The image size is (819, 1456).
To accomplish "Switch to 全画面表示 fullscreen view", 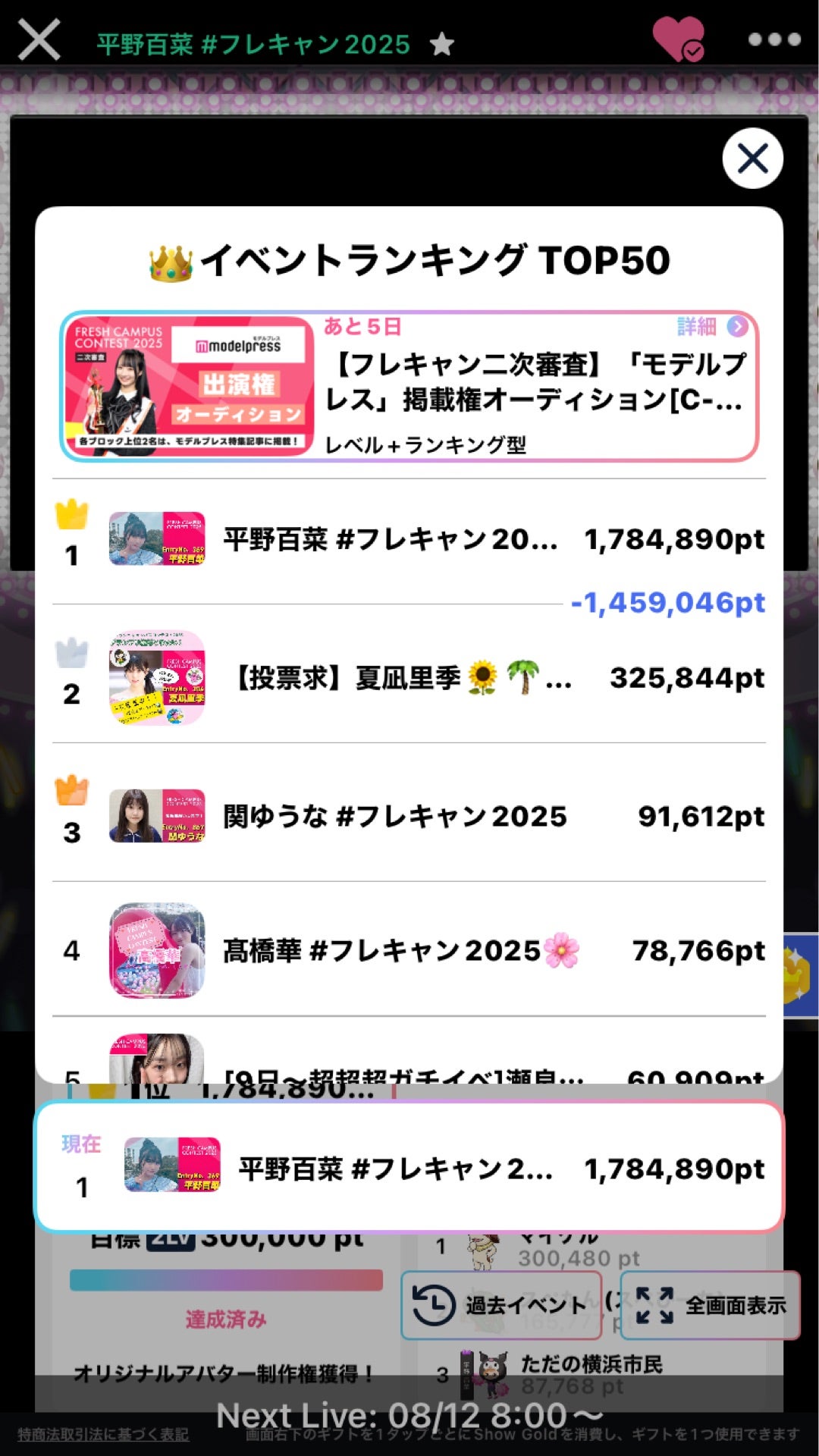I will click(x=710, y=1305).
